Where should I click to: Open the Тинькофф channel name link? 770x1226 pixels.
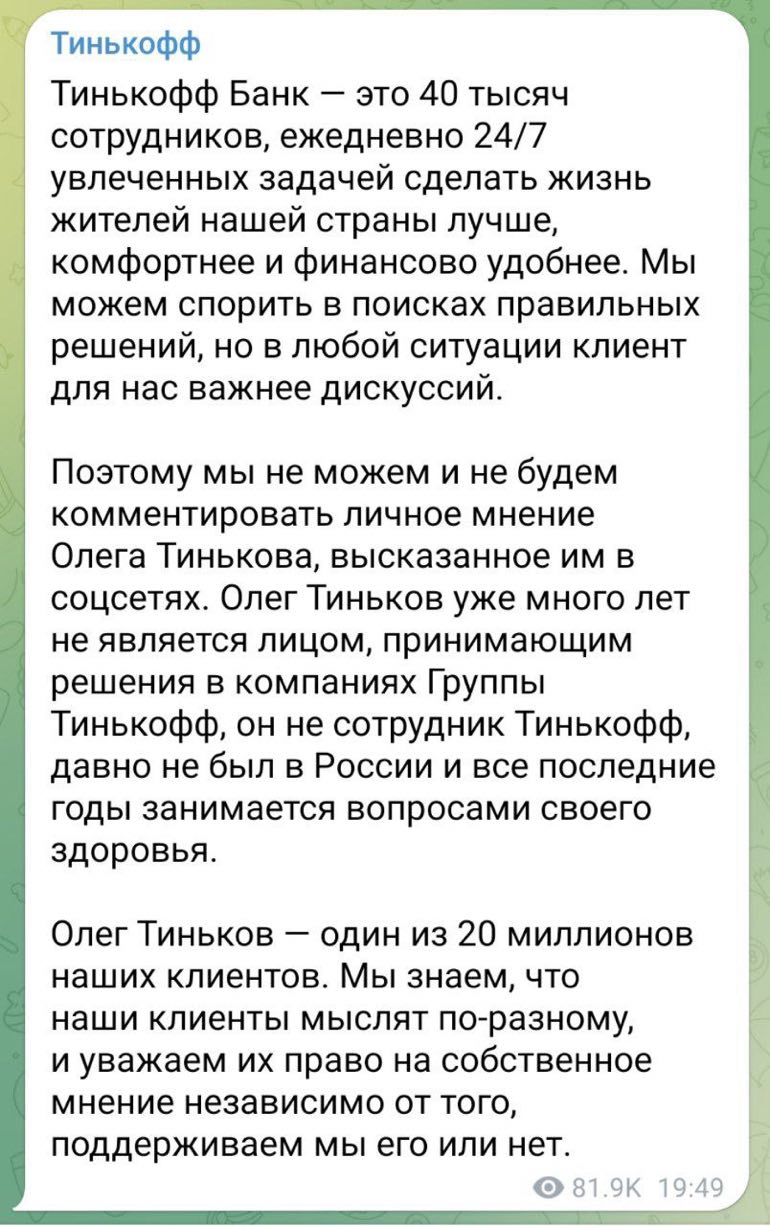click(125, 44)
